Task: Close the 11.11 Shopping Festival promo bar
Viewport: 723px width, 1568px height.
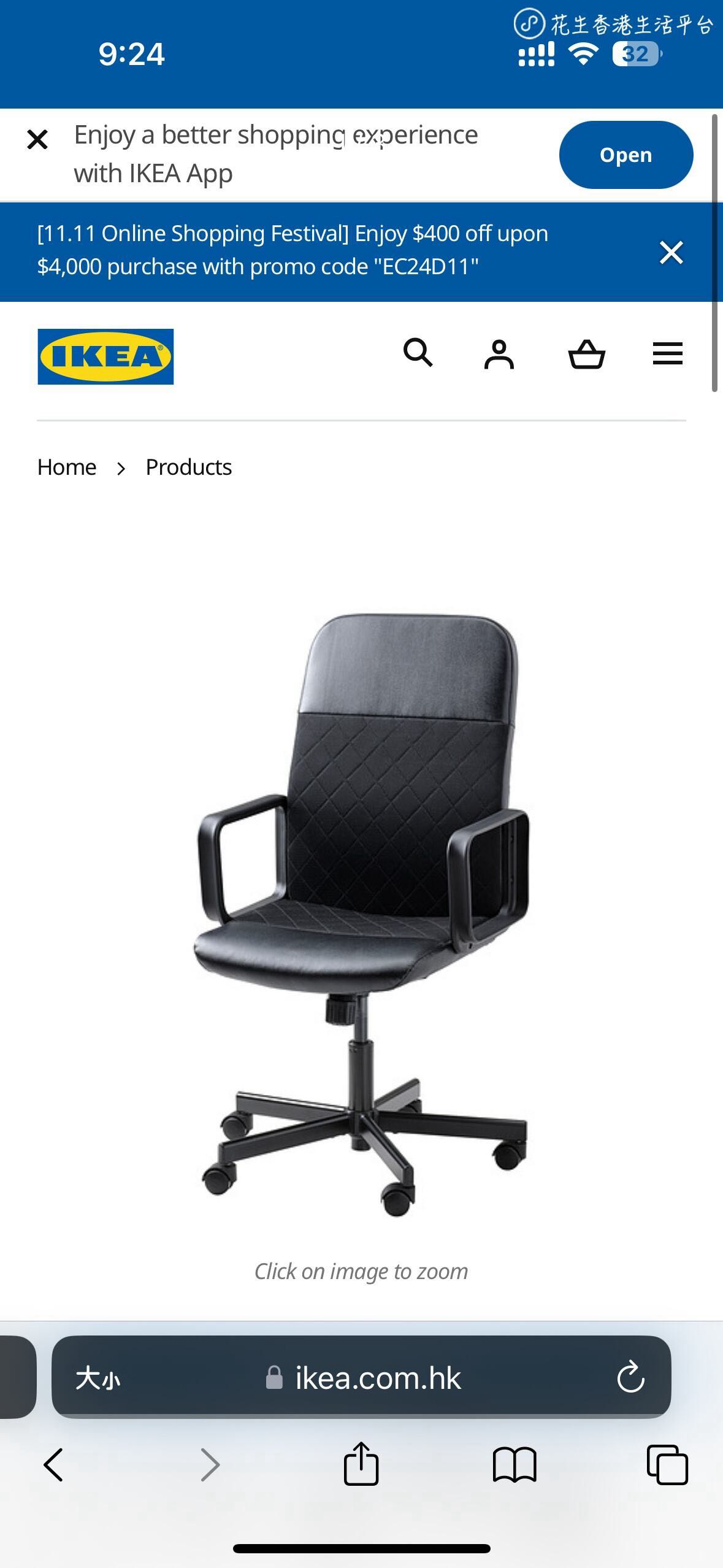Action: pyautogui.click(x=671, y=252)
